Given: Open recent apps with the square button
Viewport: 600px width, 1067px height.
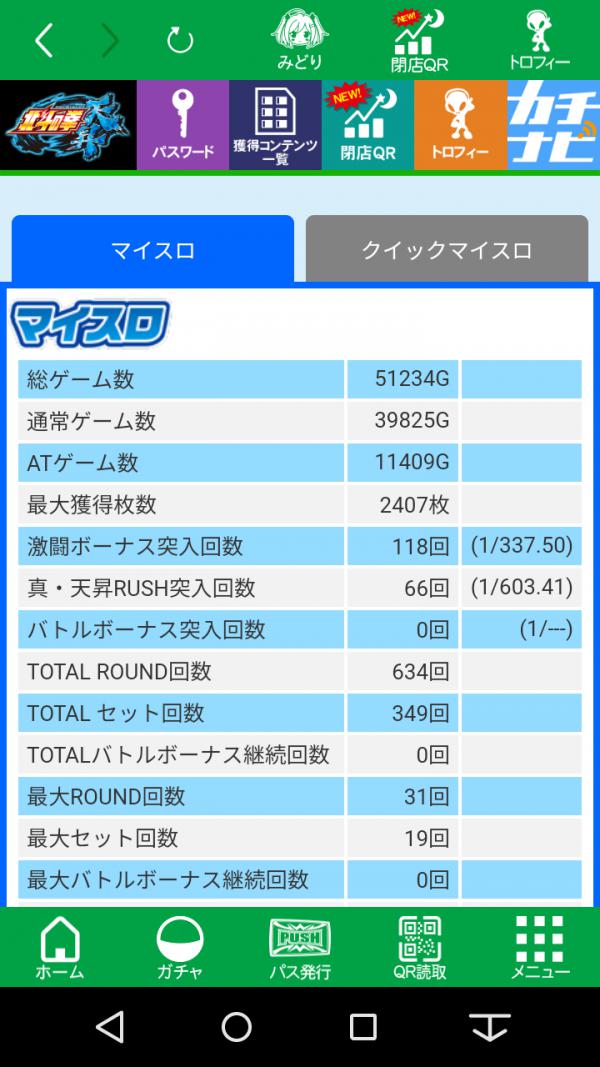Looking at the screenshot, I should [x=363, y=1027].
